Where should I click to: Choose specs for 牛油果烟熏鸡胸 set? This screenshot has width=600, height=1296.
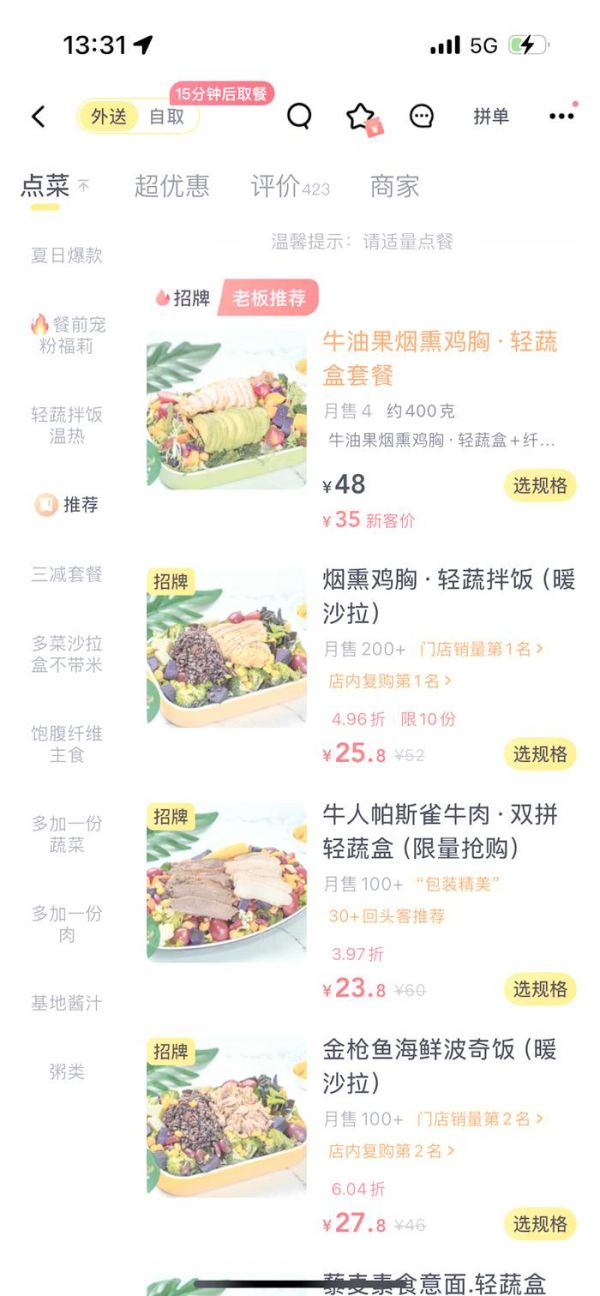tap(540, 485)
